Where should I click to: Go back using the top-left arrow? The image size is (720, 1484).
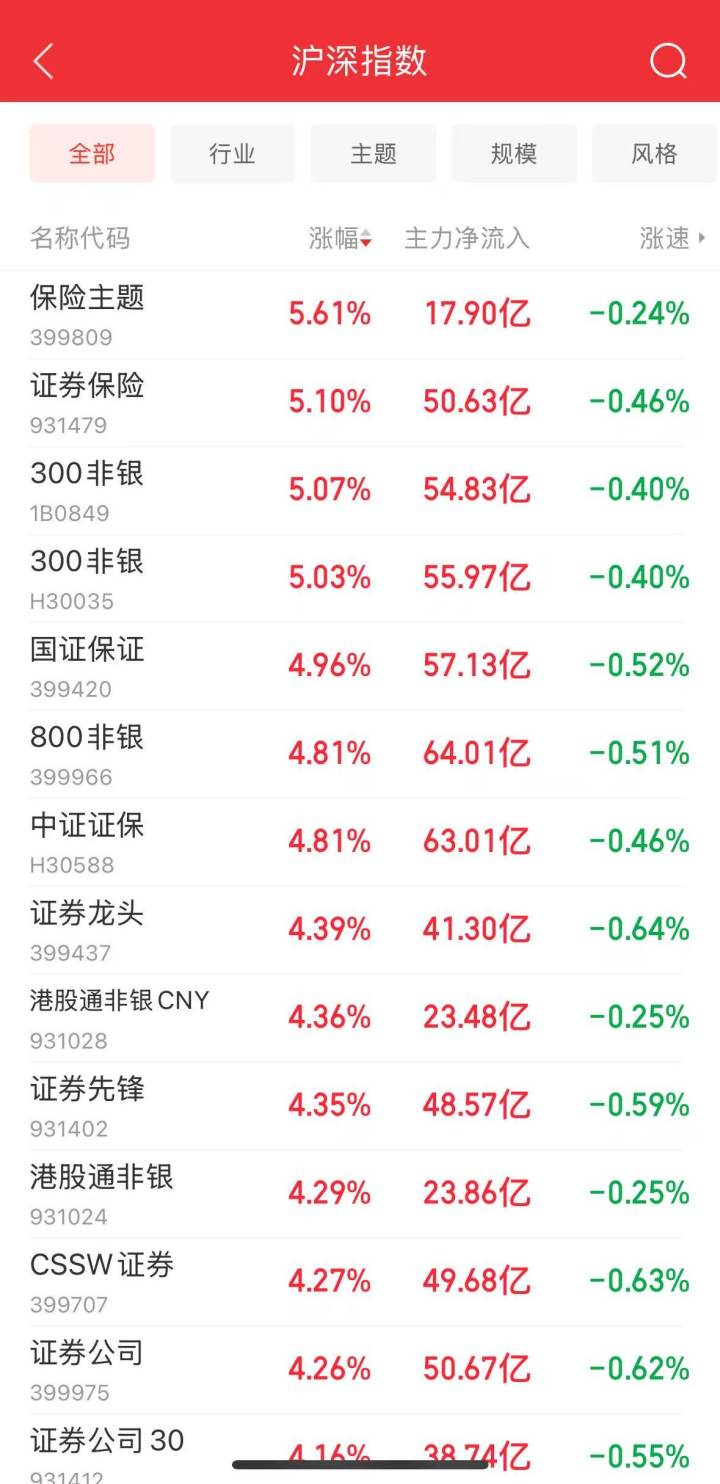[44, 61]
